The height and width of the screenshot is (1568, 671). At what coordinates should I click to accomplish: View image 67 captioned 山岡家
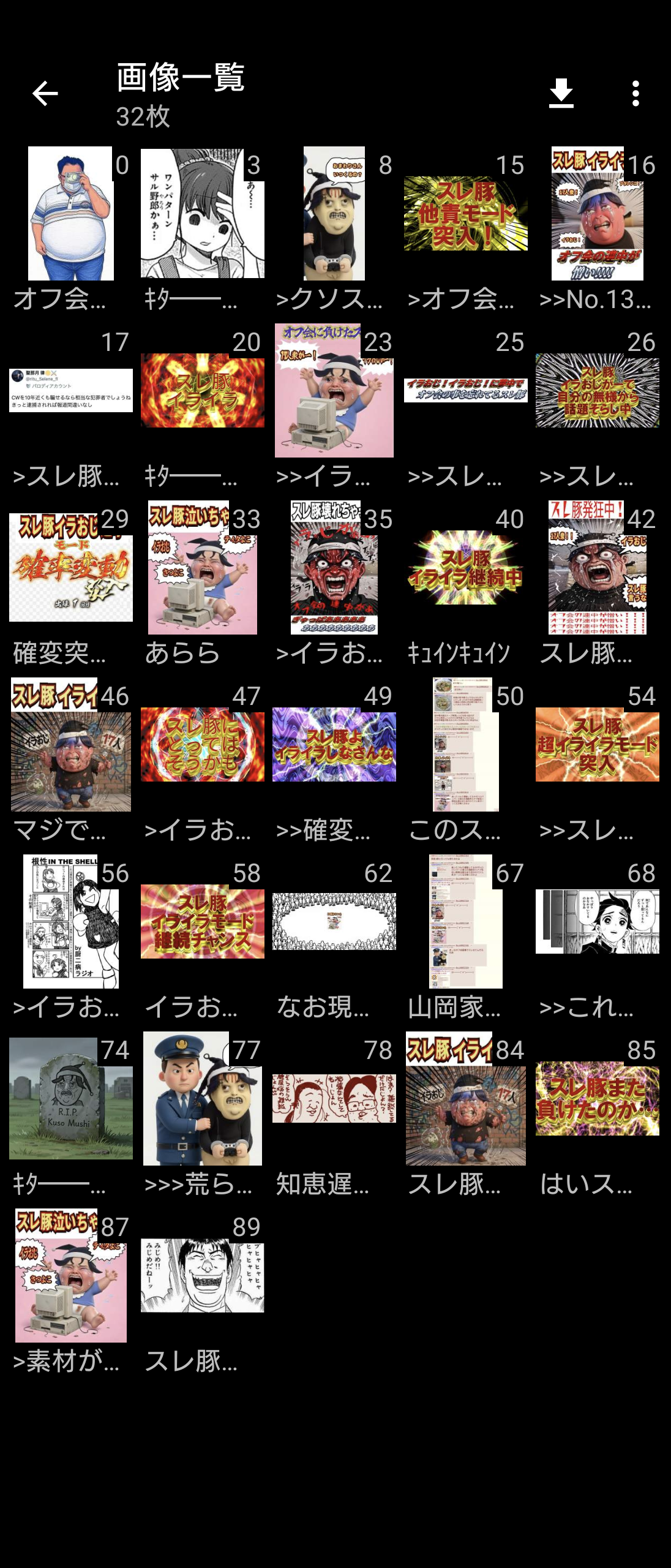[x=465, y=921]
